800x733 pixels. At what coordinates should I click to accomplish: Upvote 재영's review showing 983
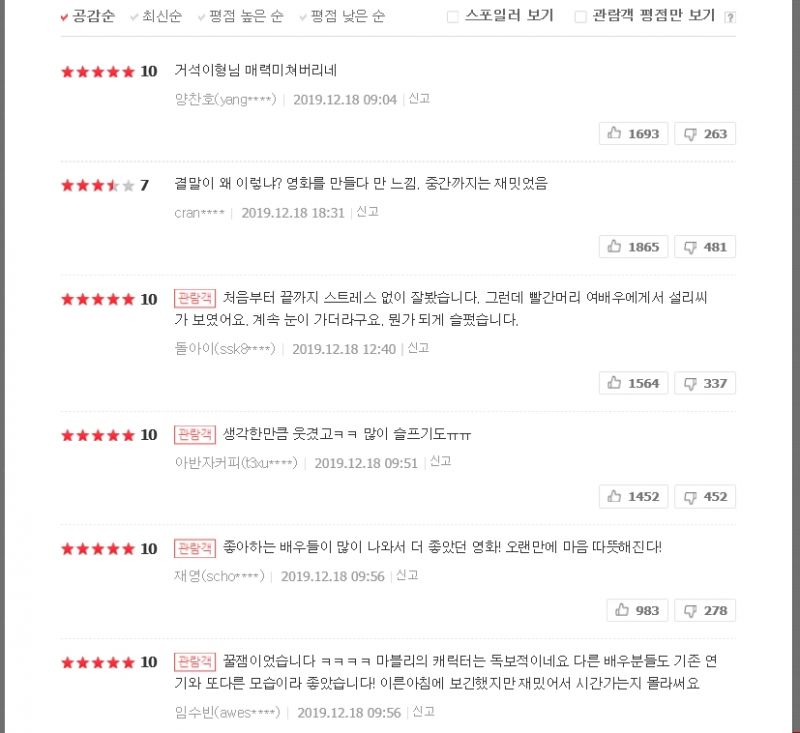(637, 610)
